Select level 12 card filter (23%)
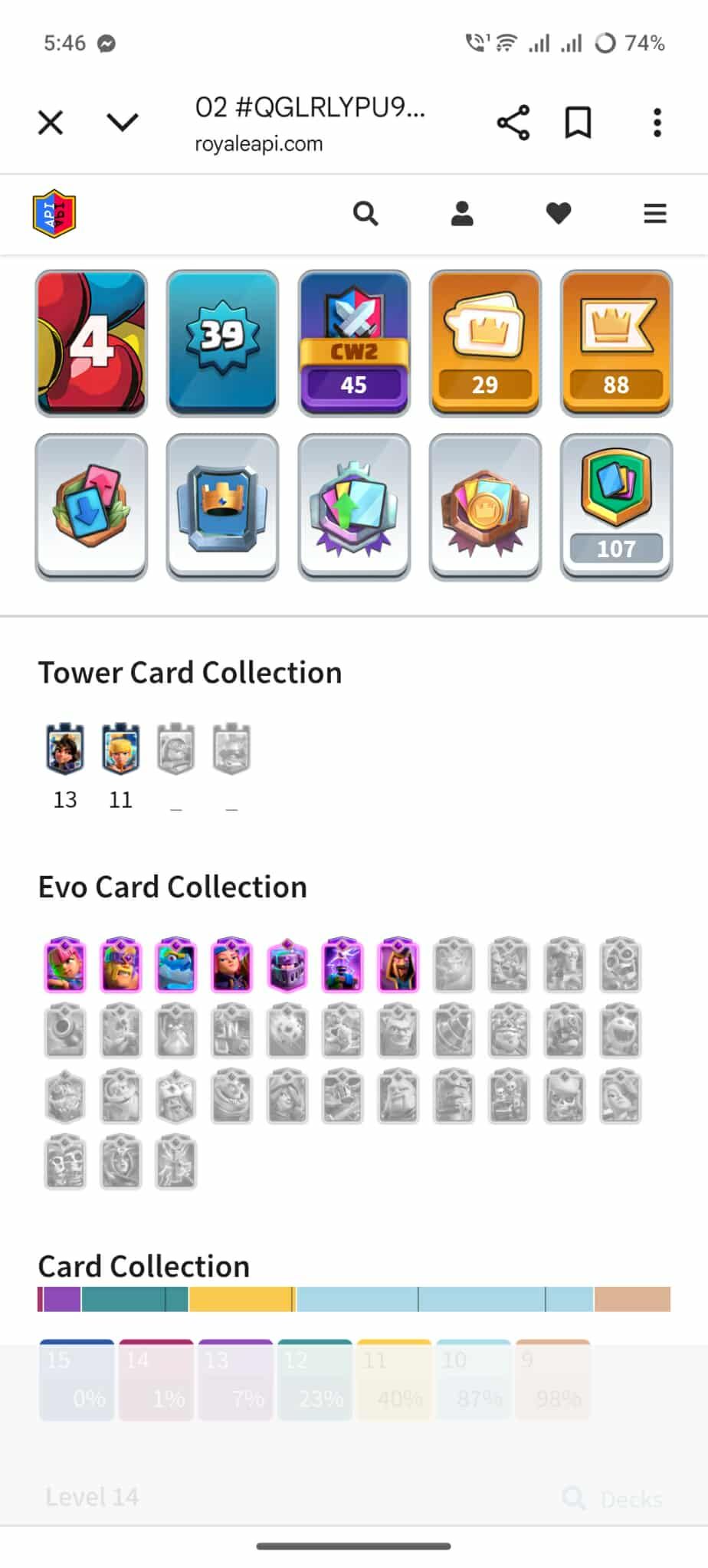Screen dimensions: 708x1568 [x=315, y=1379]
